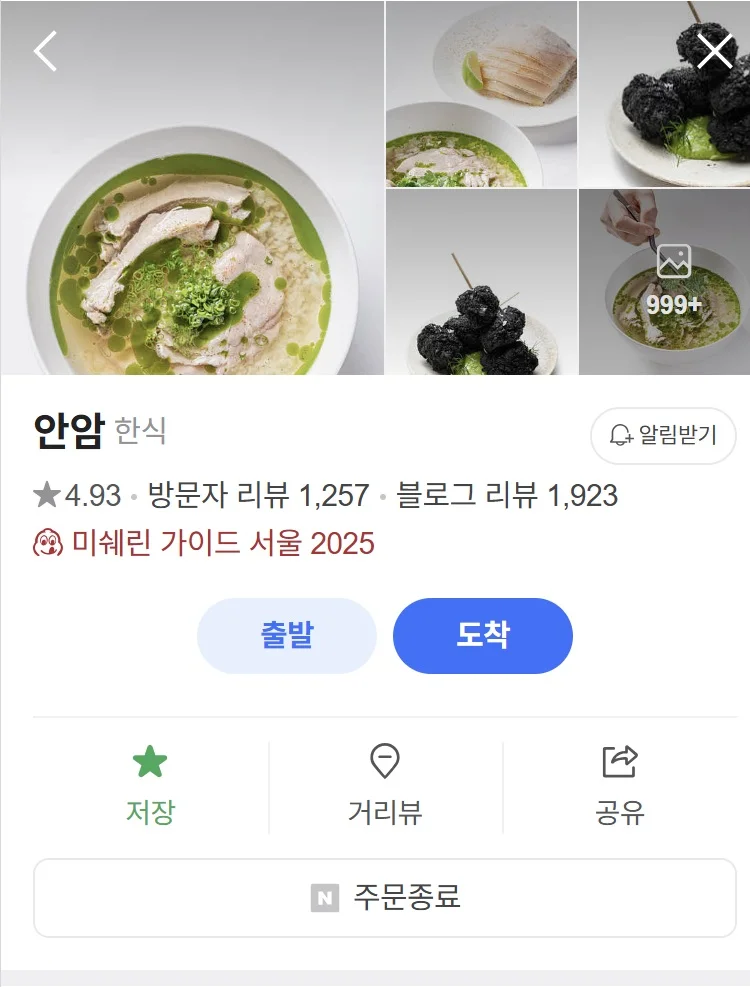Select the 안암 place name heading
The width and height of the screenshot is (750, 987).
coord(66,432)
